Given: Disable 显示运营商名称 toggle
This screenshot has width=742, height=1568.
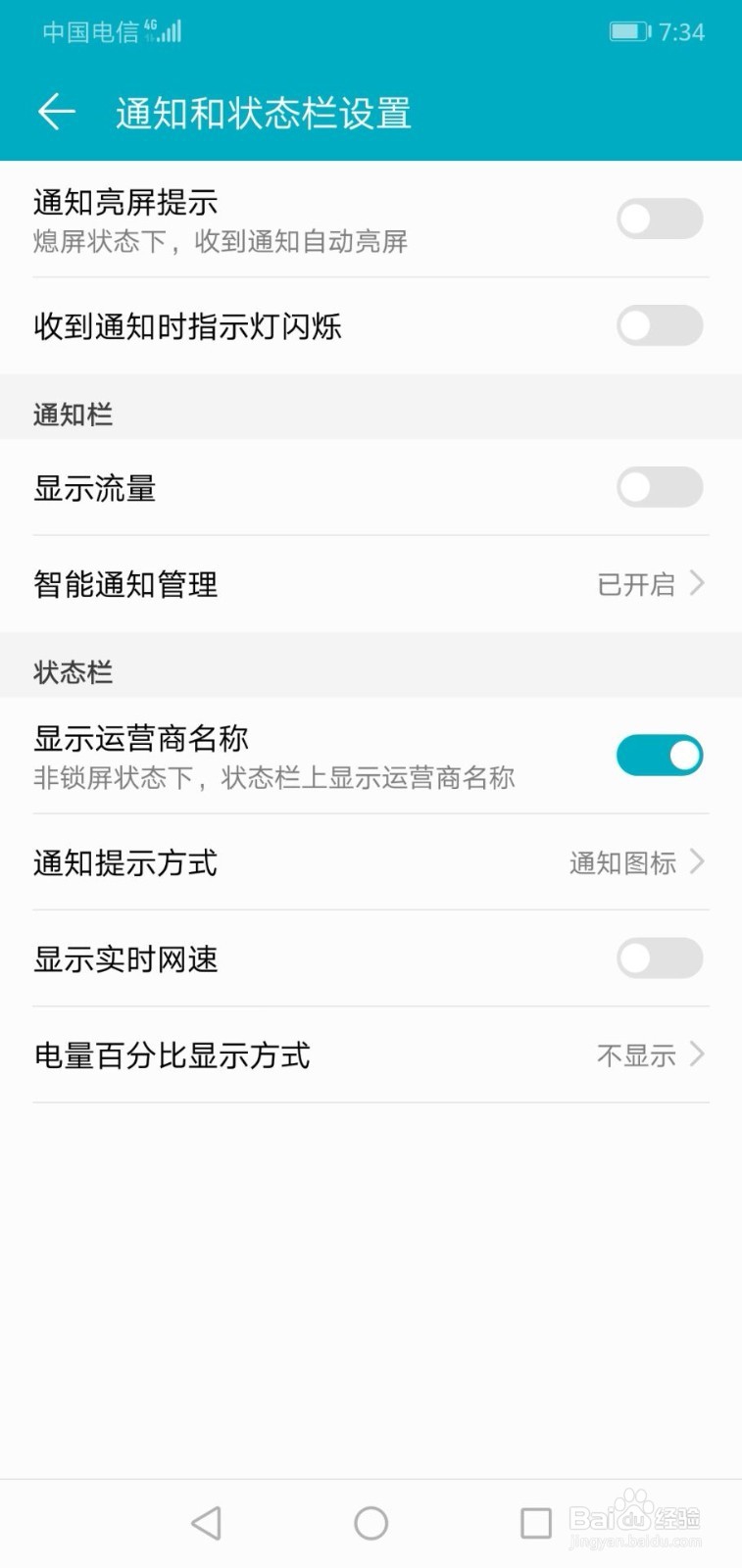Looking at the screenshot, I should (659, 756).
